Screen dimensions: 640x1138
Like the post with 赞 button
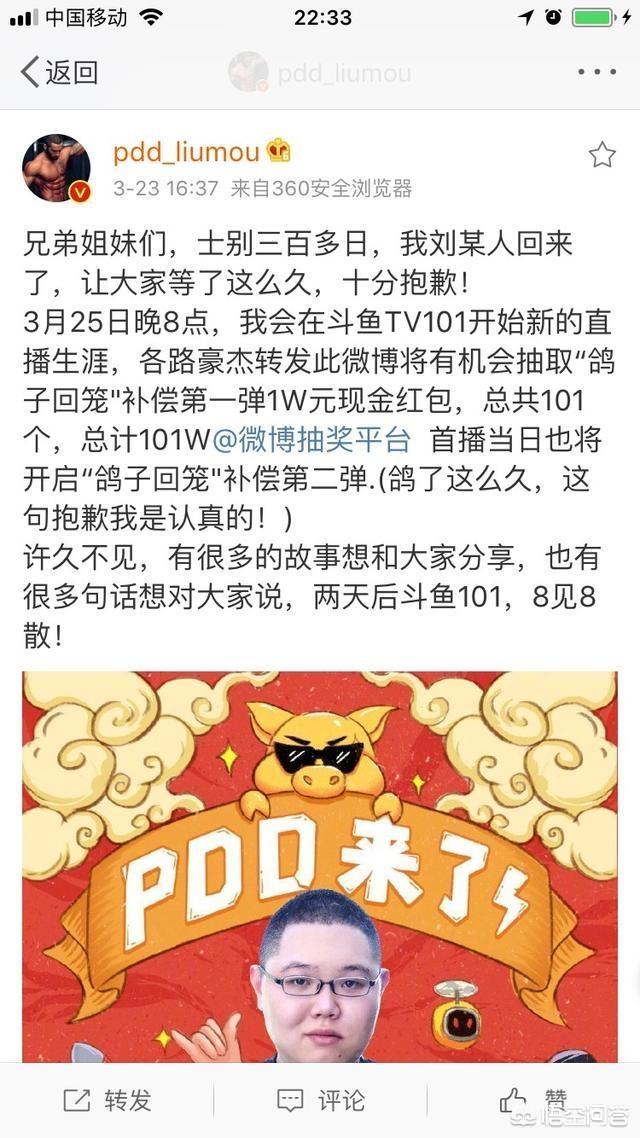[534, 1100]
